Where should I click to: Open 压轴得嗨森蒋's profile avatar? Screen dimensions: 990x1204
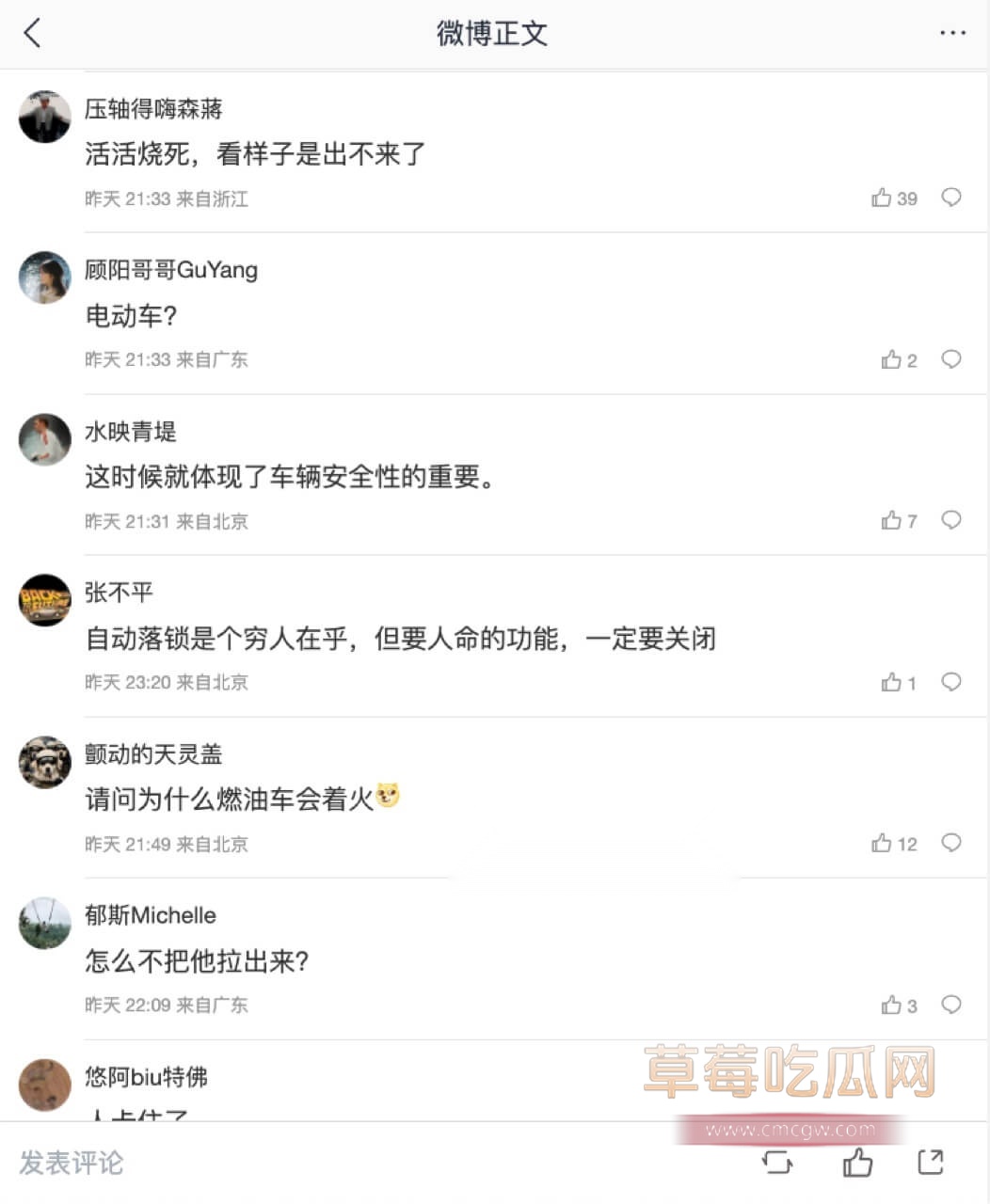tap(45, 117)
